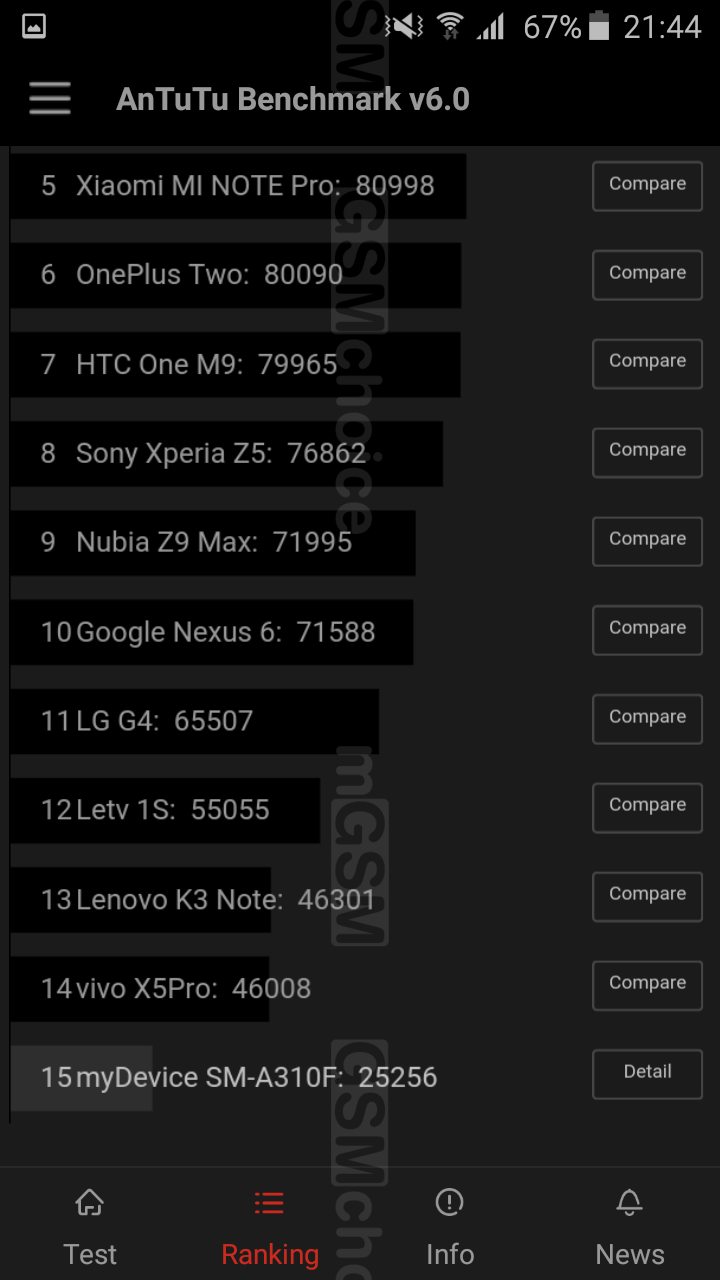This screenshot has width=720, height=1280.
Task: Compare with Lenovo K3 Note
Action: point(647,896)
